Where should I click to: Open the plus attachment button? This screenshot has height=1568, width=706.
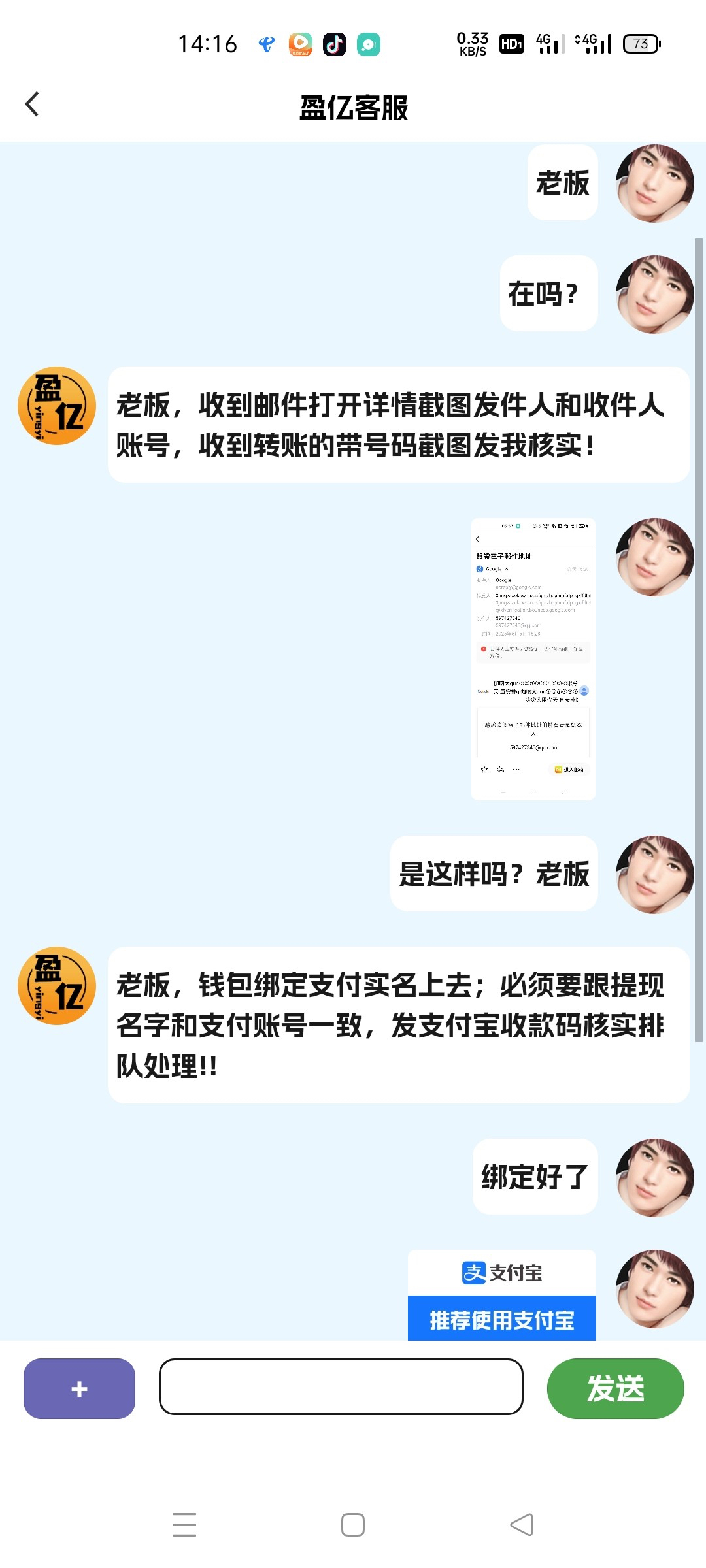click(x=79, y=1388)
